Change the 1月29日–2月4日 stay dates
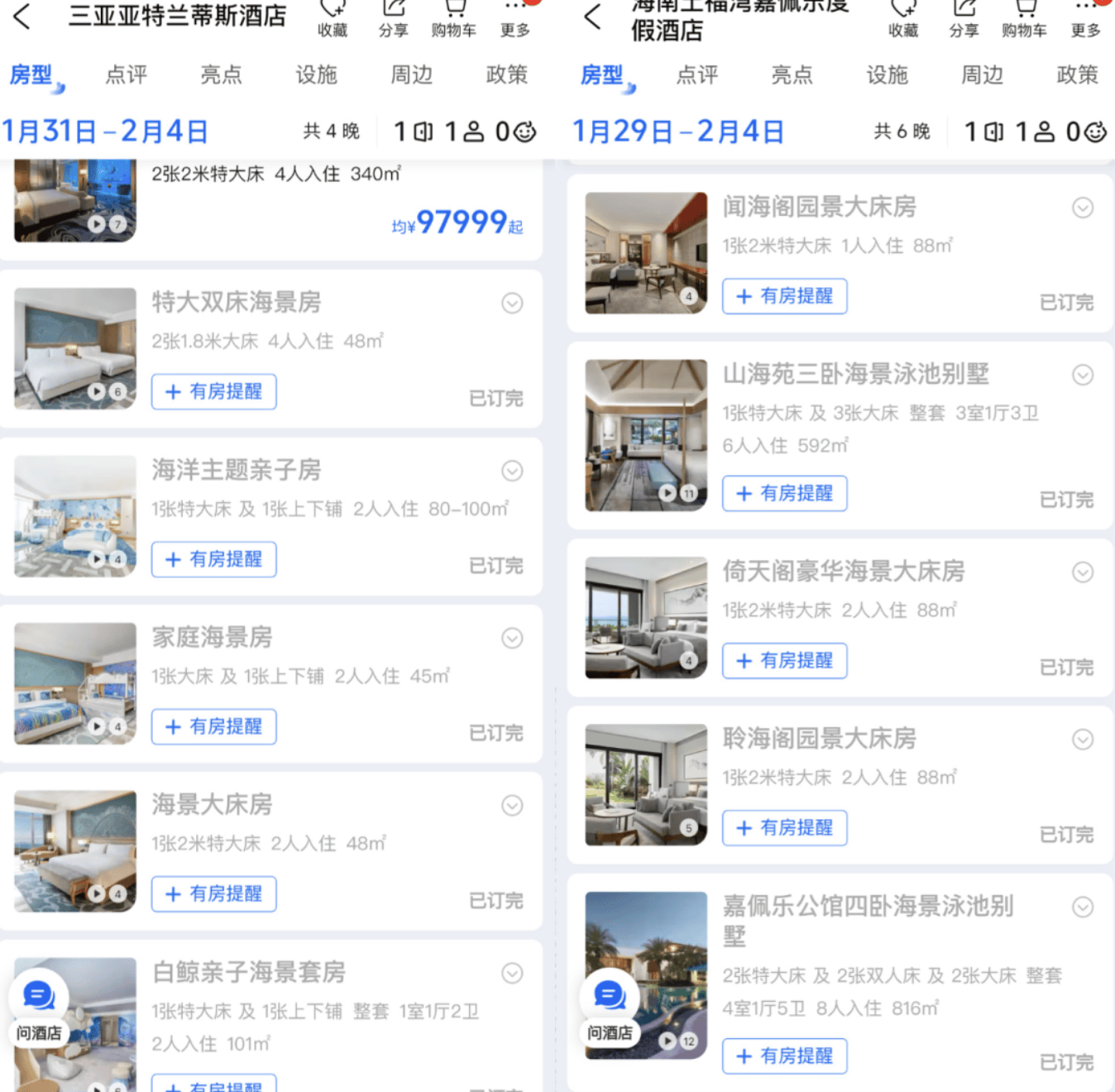Image resolution: width=1115 pixels, height=1092 pixels. point(677,132)
